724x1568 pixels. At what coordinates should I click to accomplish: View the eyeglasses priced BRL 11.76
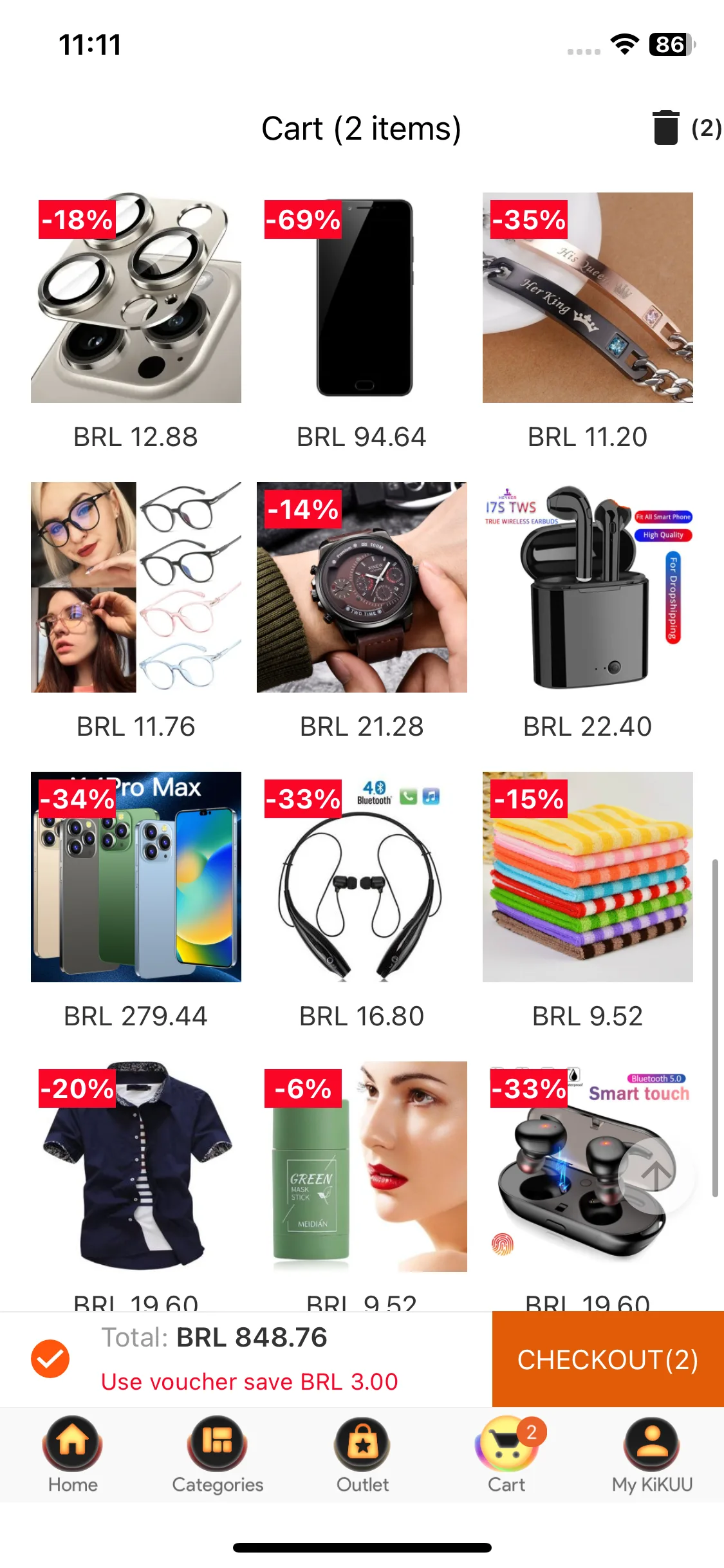136,588
